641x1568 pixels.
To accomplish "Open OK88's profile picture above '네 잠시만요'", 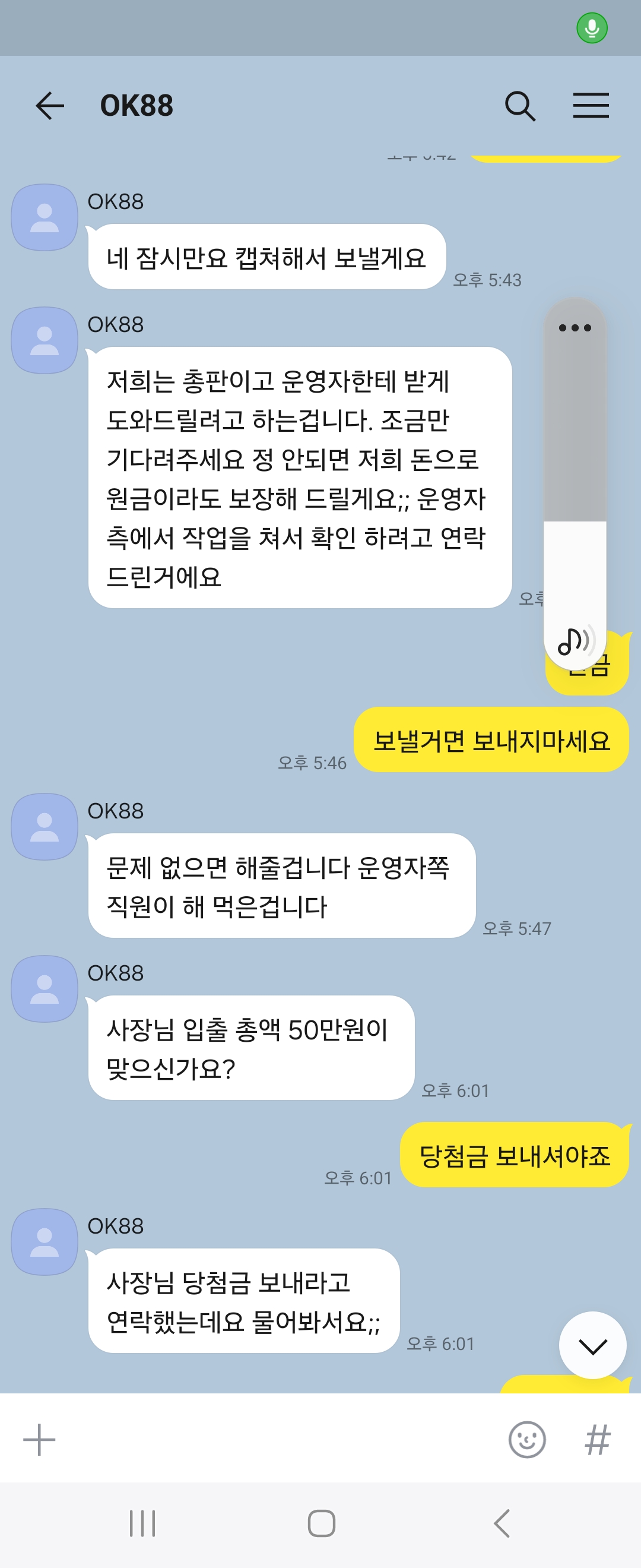I will (45, 218).
